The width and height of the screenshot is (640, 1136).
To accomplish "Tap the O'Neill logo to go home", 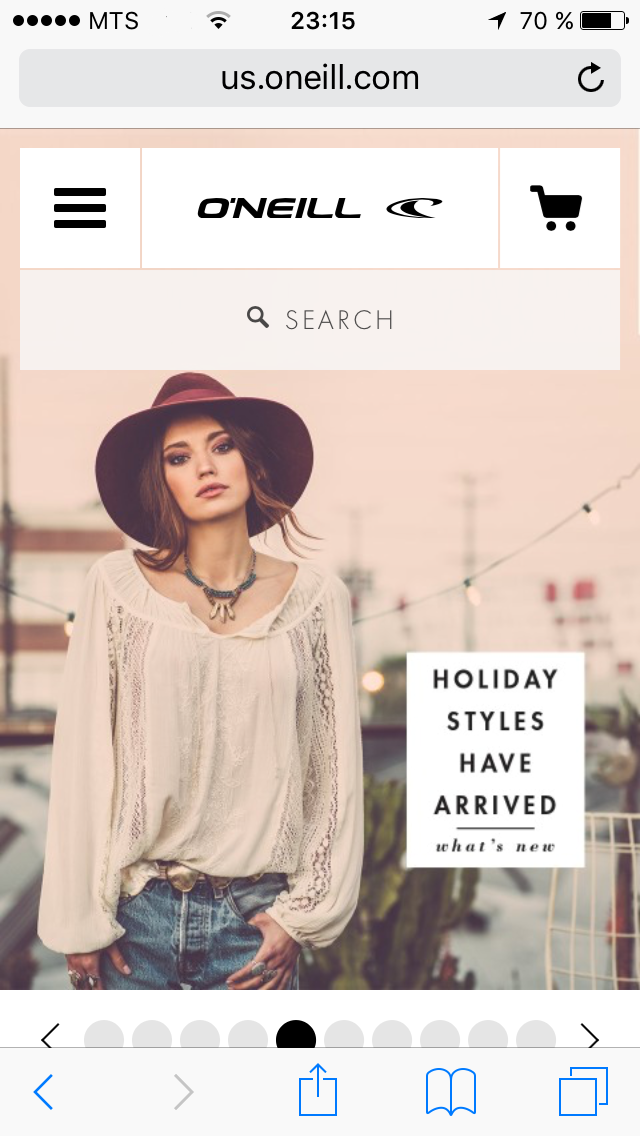I will pyautogui.click(x=320, y=208).
